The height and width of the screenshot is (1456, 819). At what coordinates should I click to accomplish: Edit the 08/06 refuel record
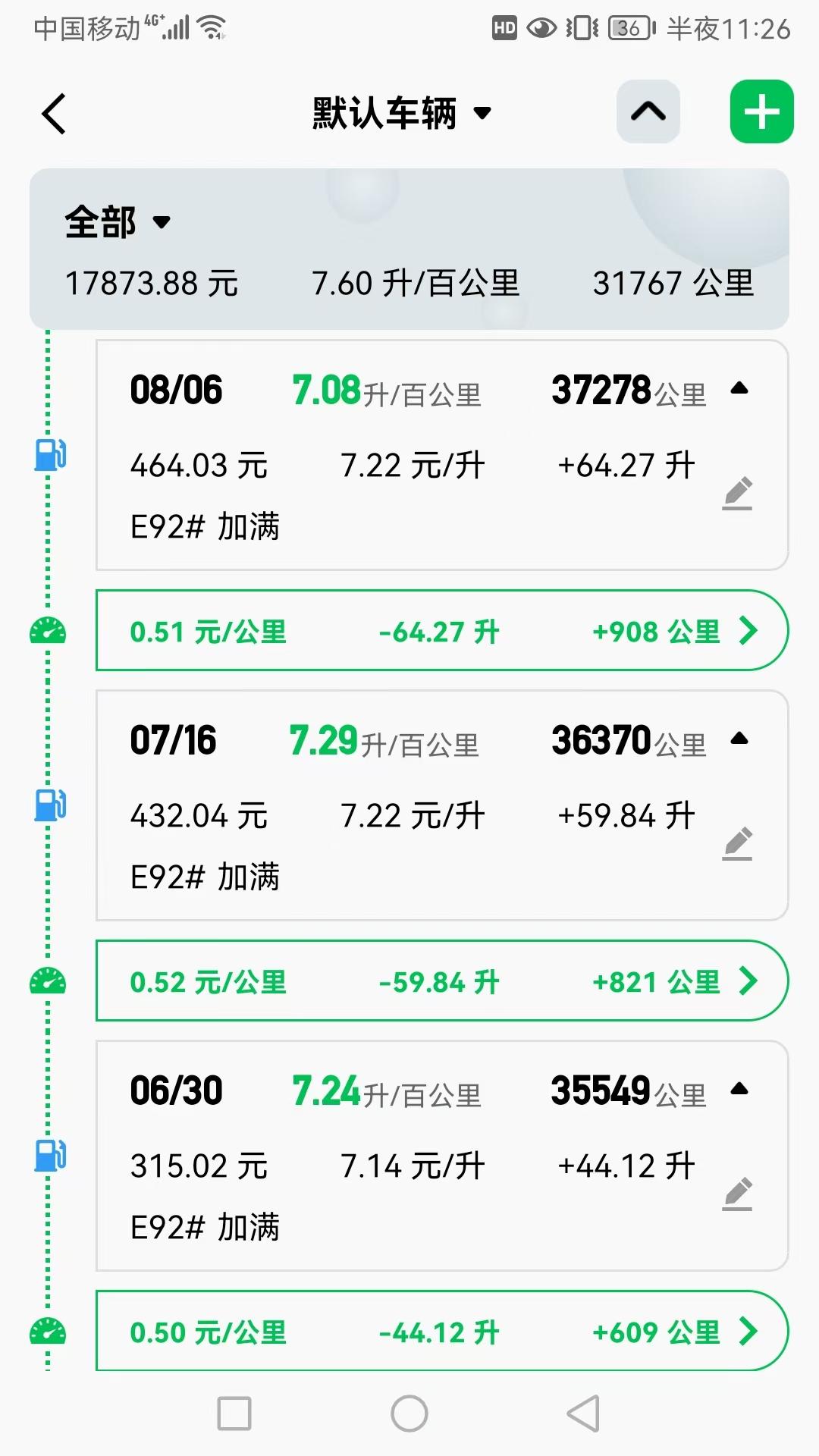pyautogui.click(x=737, y=494)
